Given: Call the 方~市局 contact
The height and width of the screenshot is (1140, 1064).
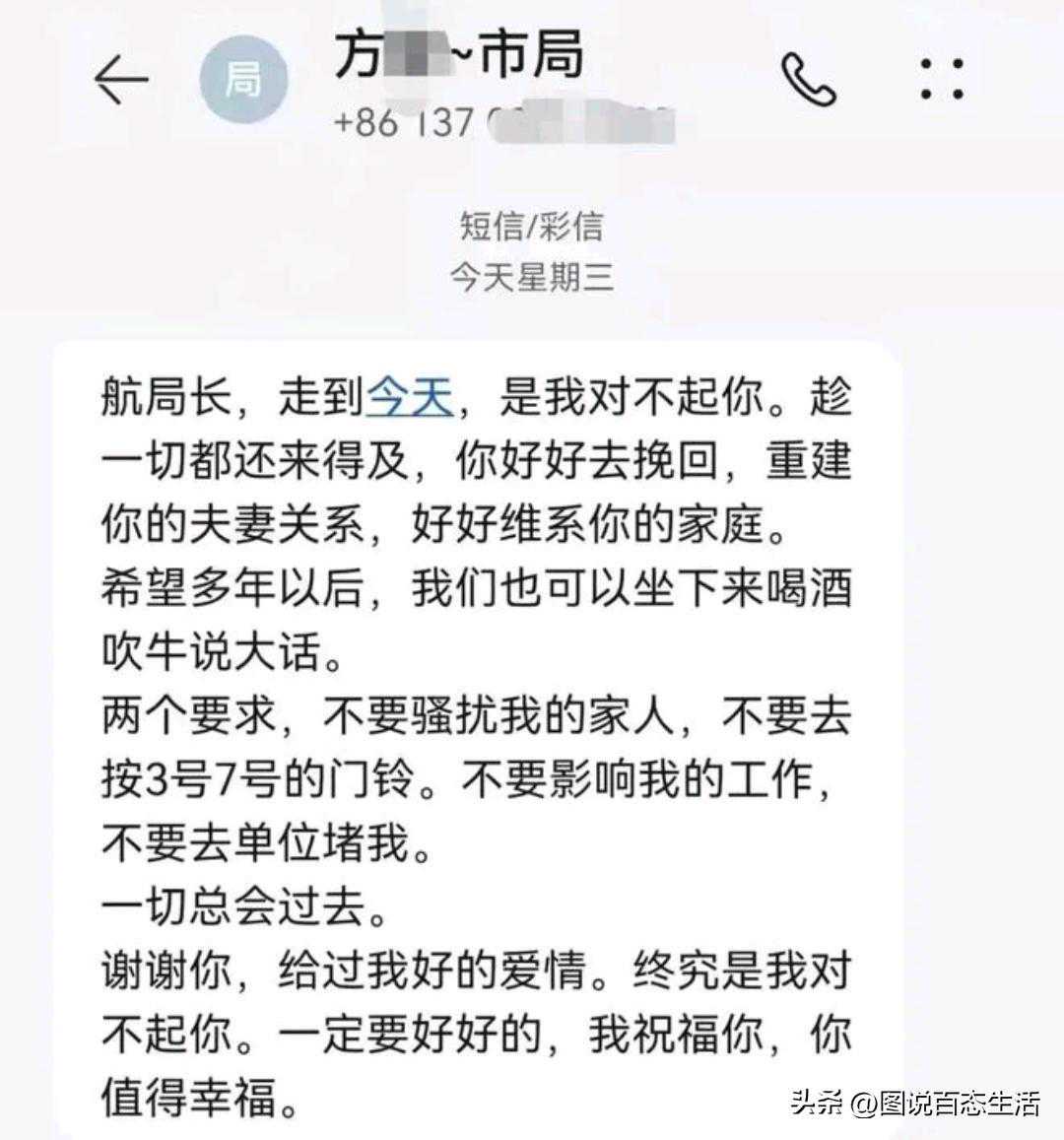Looking at the screenshot, I should [808, 80].
